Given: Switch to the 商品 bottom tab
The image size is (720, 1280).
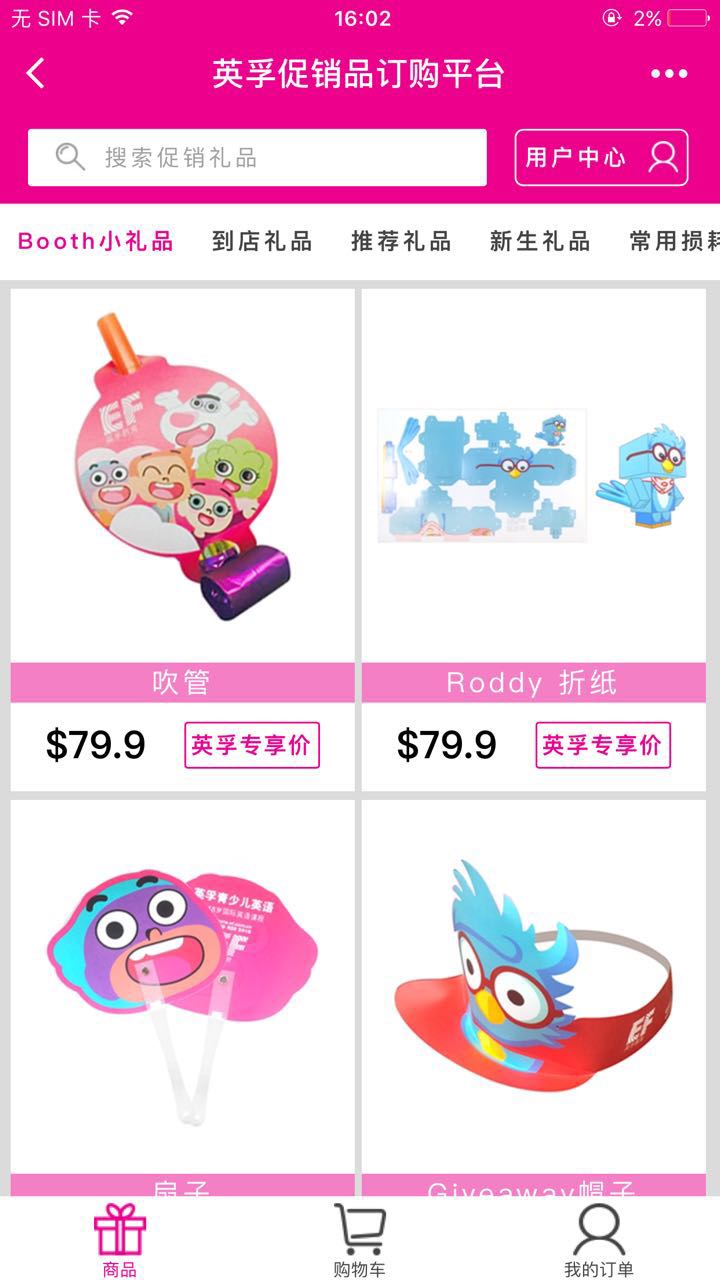Looking at the screenshot, I should point(120,1240).
